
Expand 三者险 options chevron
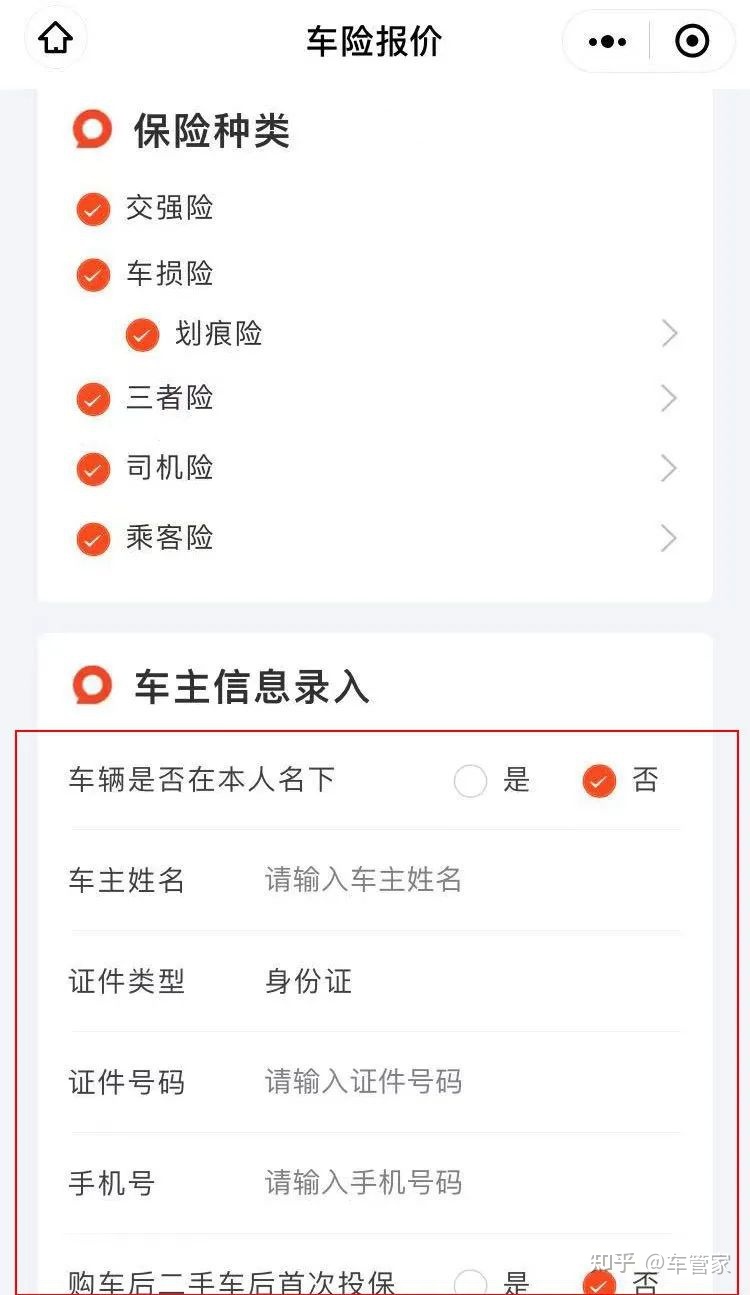coord(669,399)
